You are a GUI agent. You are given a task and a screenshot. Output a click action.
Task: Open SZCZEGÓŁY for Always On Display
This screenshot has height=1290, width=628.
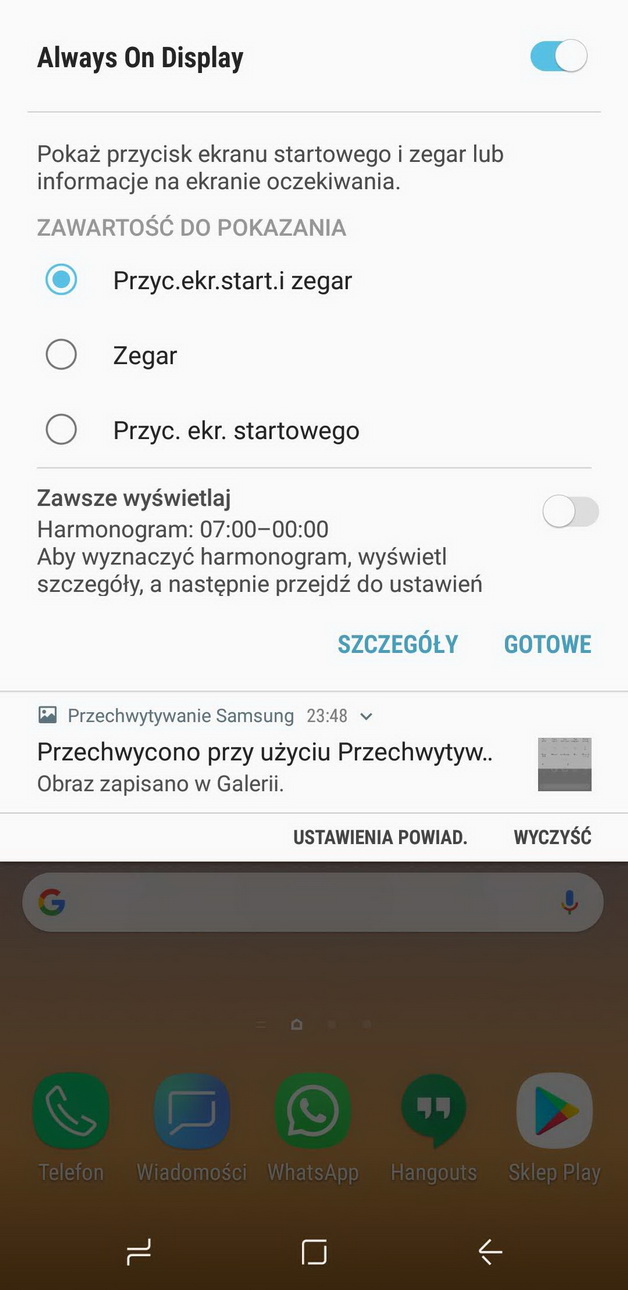point(397,644)
